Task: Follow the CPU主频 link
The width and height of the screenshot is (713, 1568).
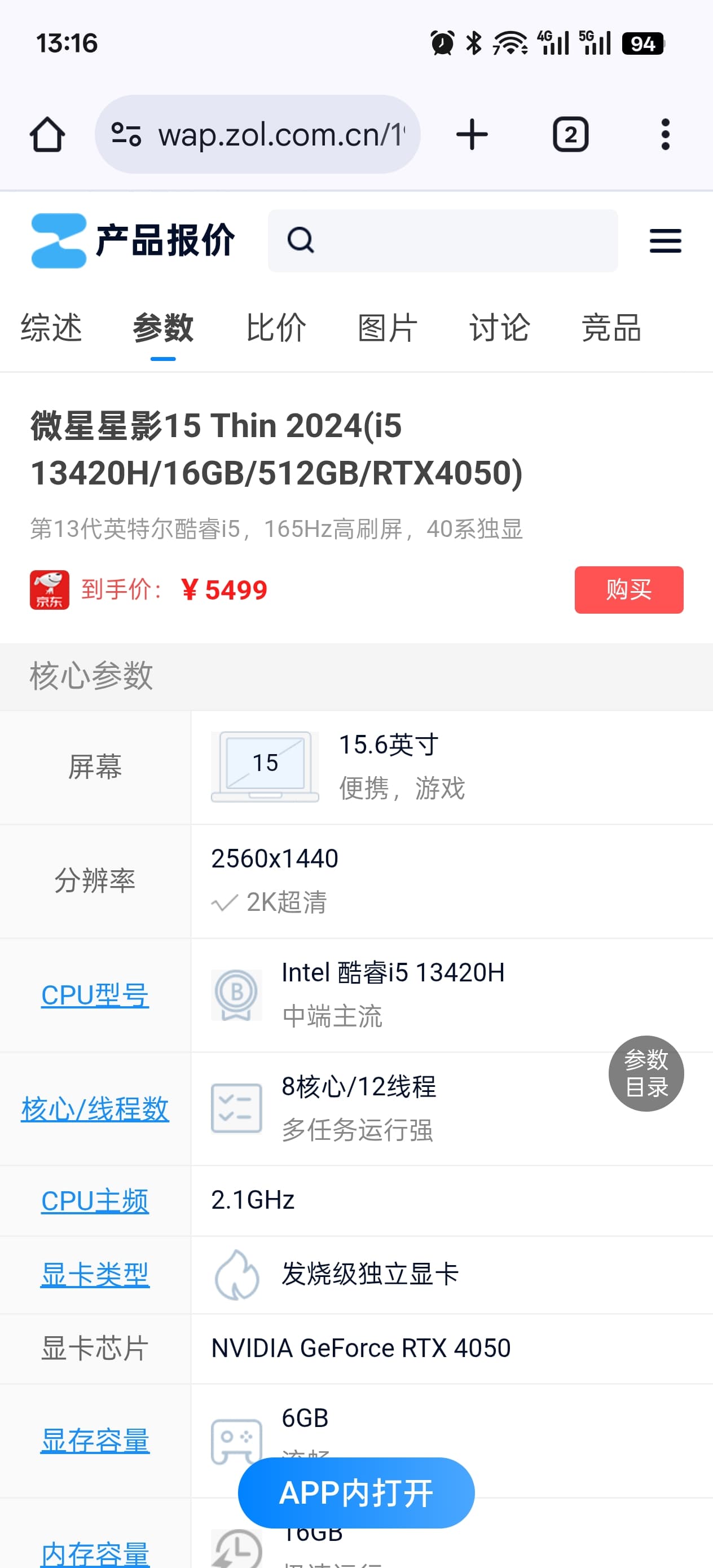Action: coord(95,1201)
